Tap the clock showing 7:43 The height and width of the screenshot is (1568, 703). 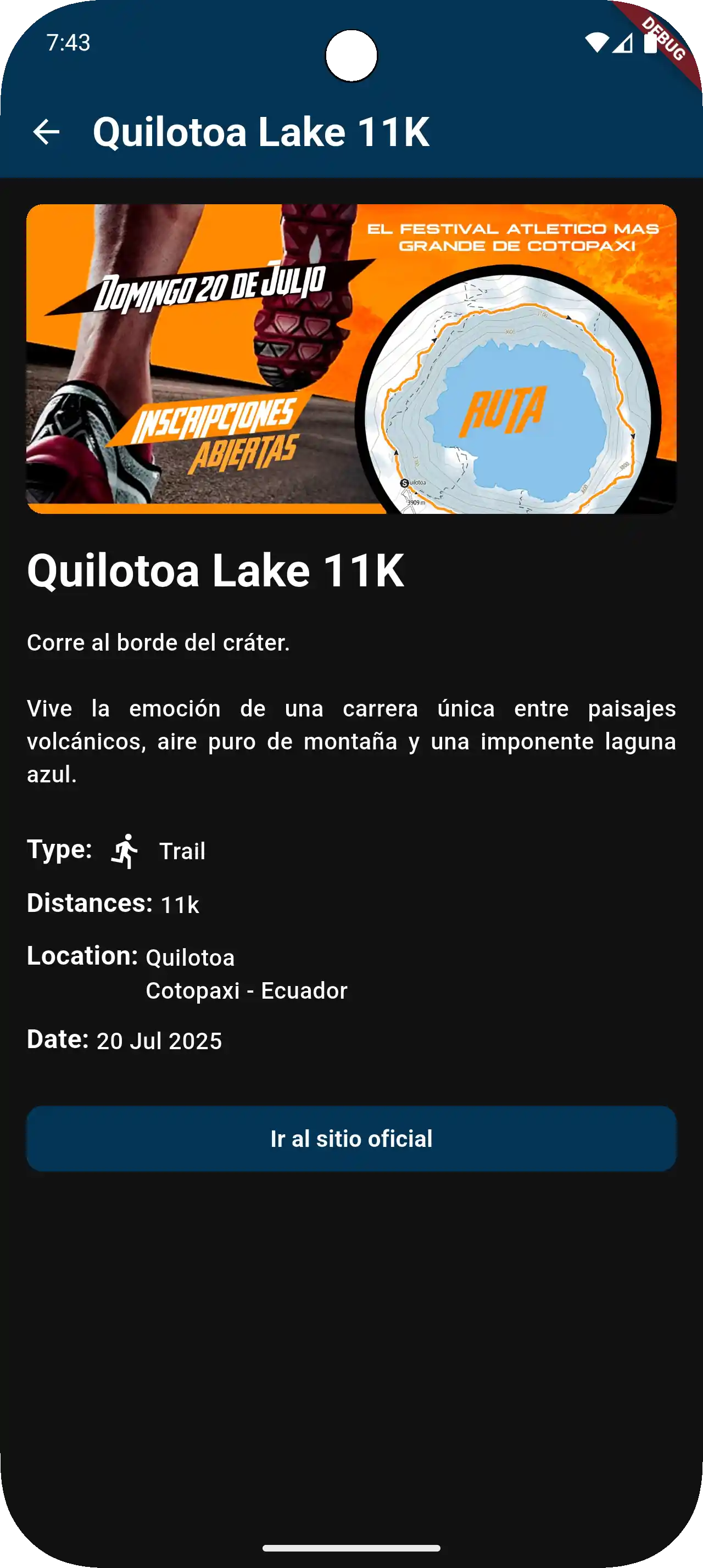[69, 43]
